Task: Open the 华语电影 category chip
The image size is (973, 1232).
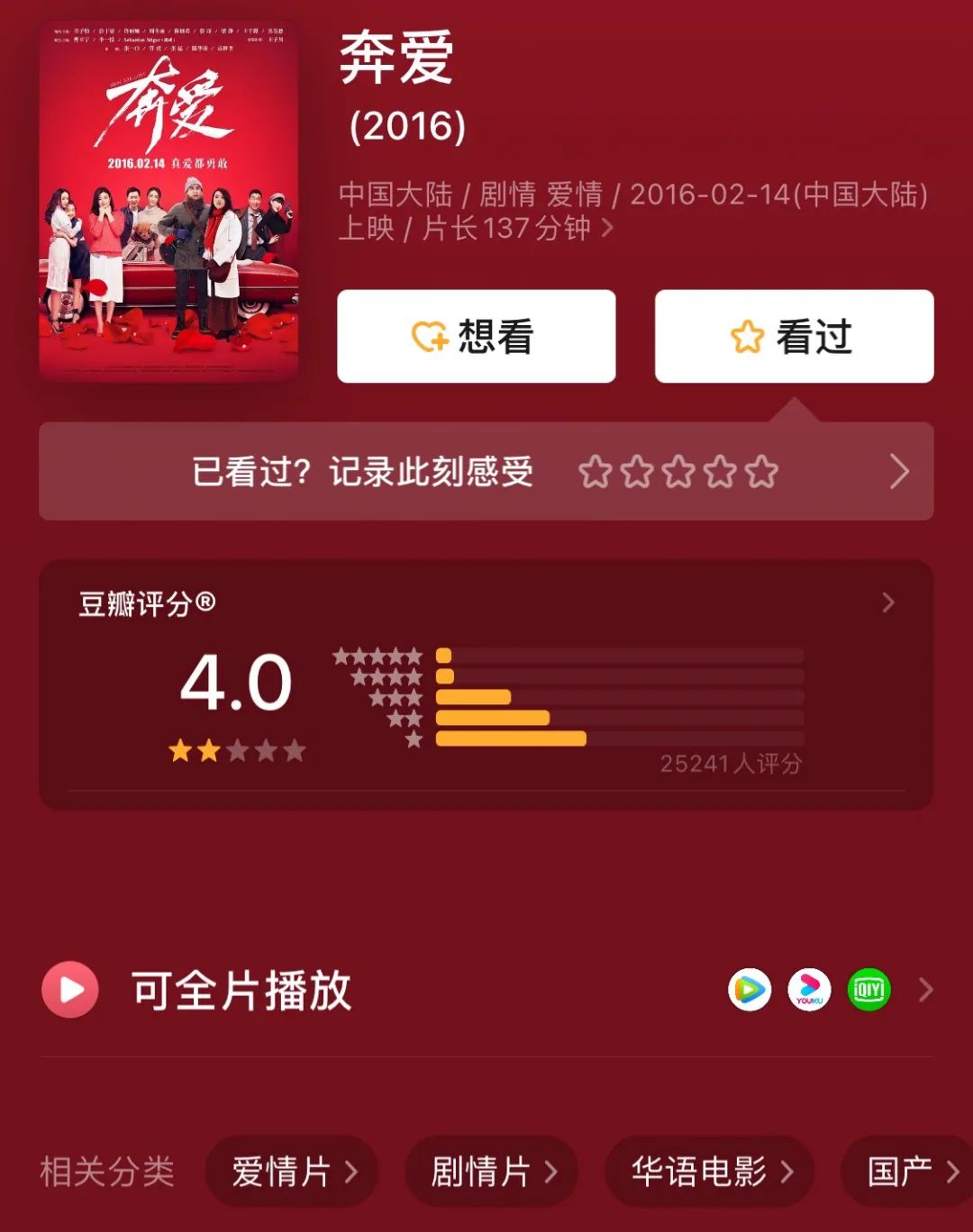Action: point(709,1172)
